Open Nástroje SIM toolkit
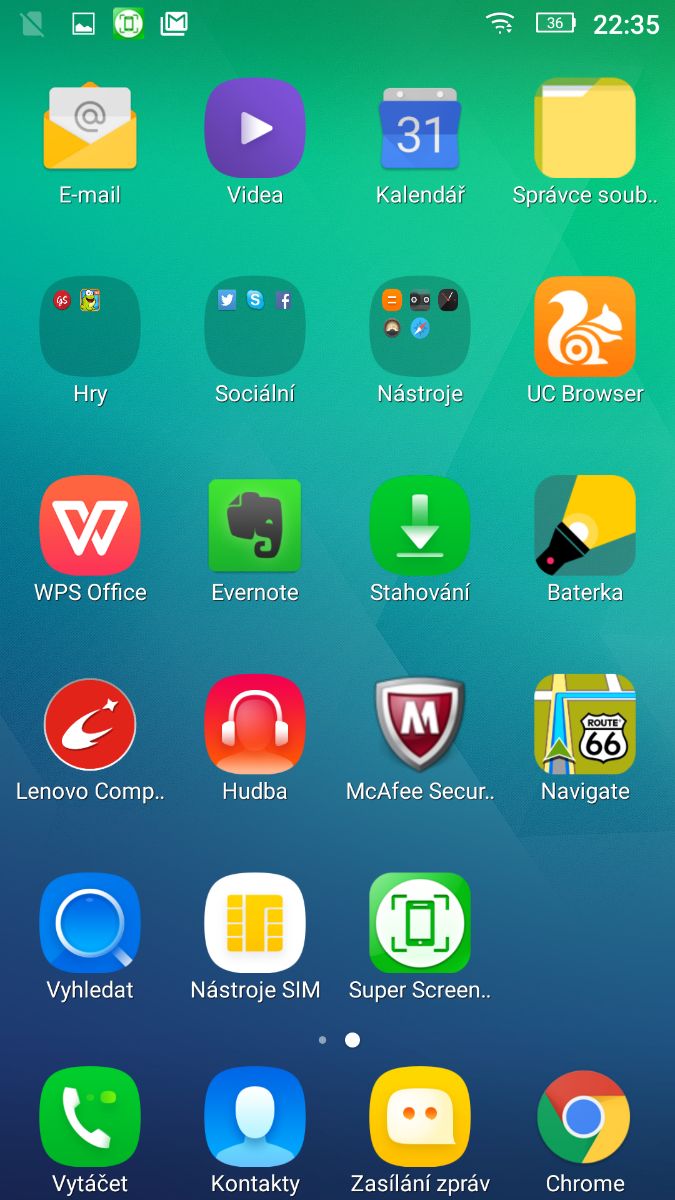The width and height of the screenshot is (675, 1200). click(255, 923)
